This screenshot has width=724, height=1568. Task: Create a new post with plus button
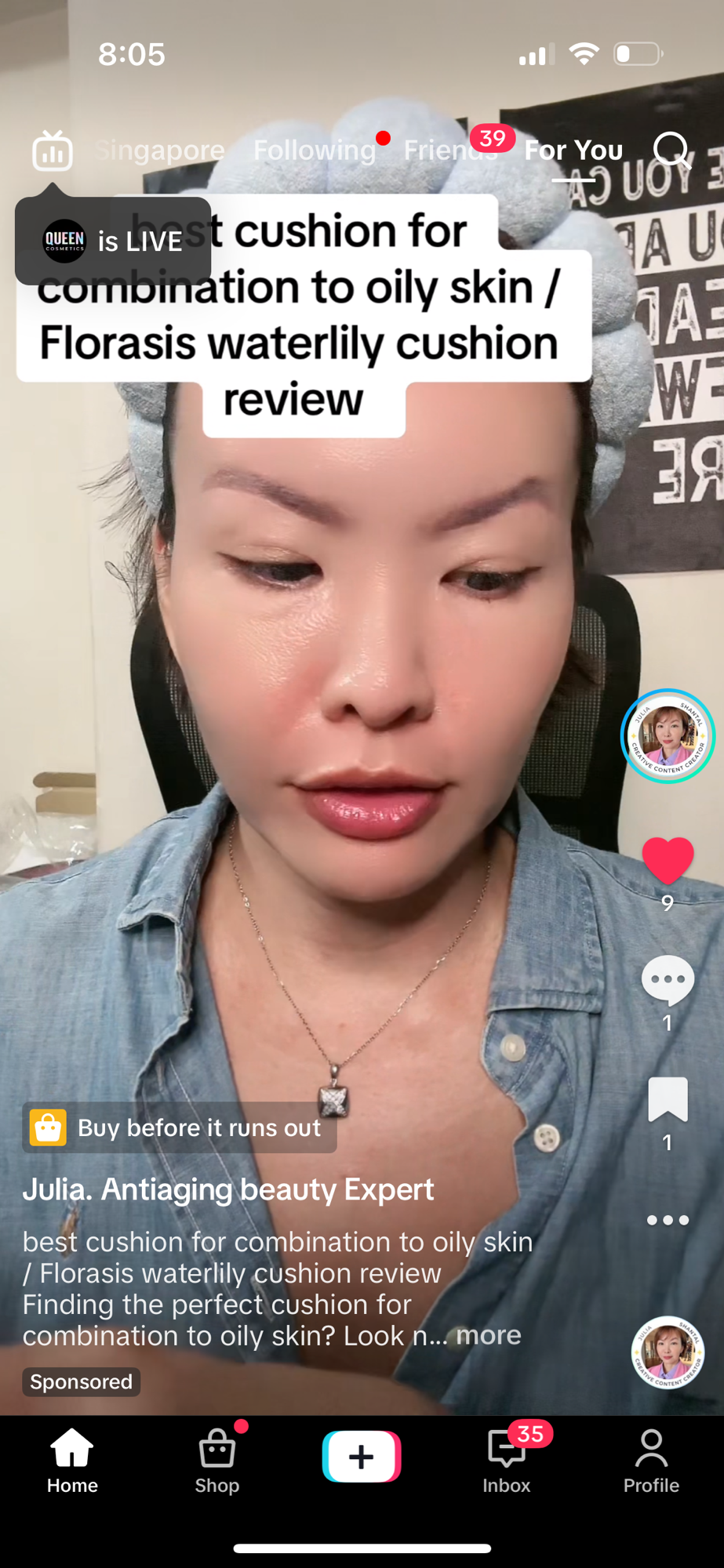(x=362, y=1457)
